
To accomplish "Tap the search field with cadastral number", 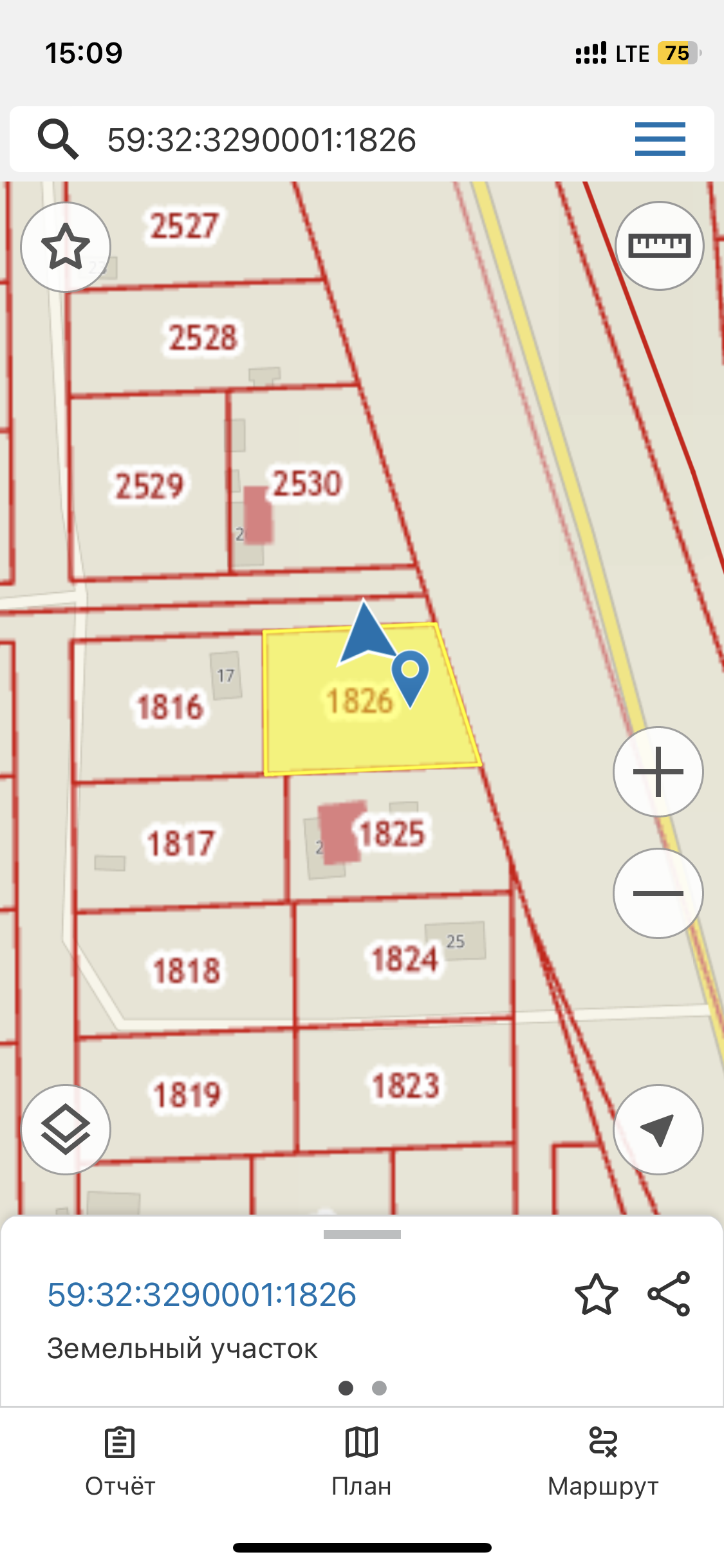I will 322,140.
